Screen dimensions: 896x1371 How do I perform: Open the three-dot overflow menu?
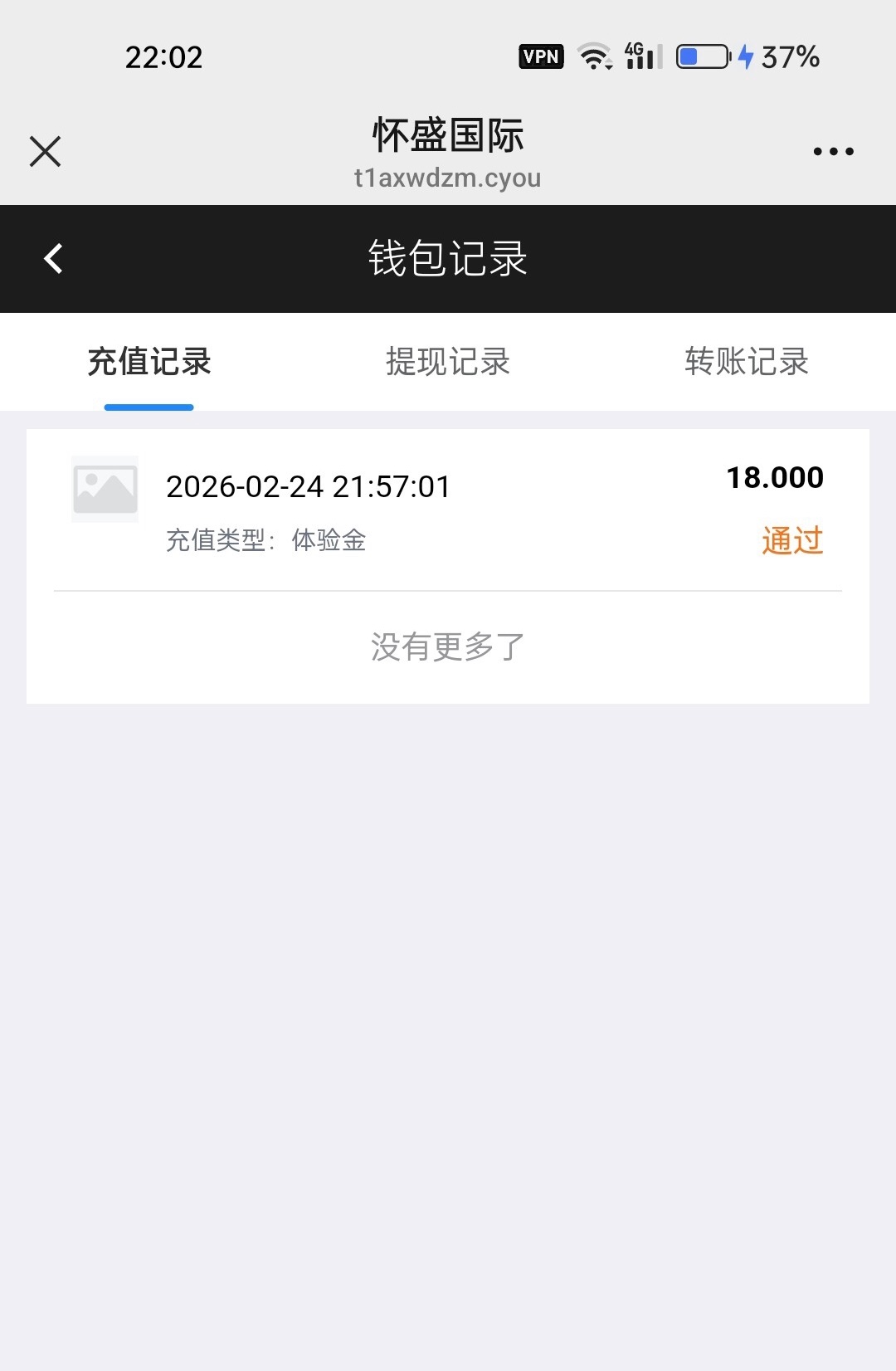[x=833, y=152]
